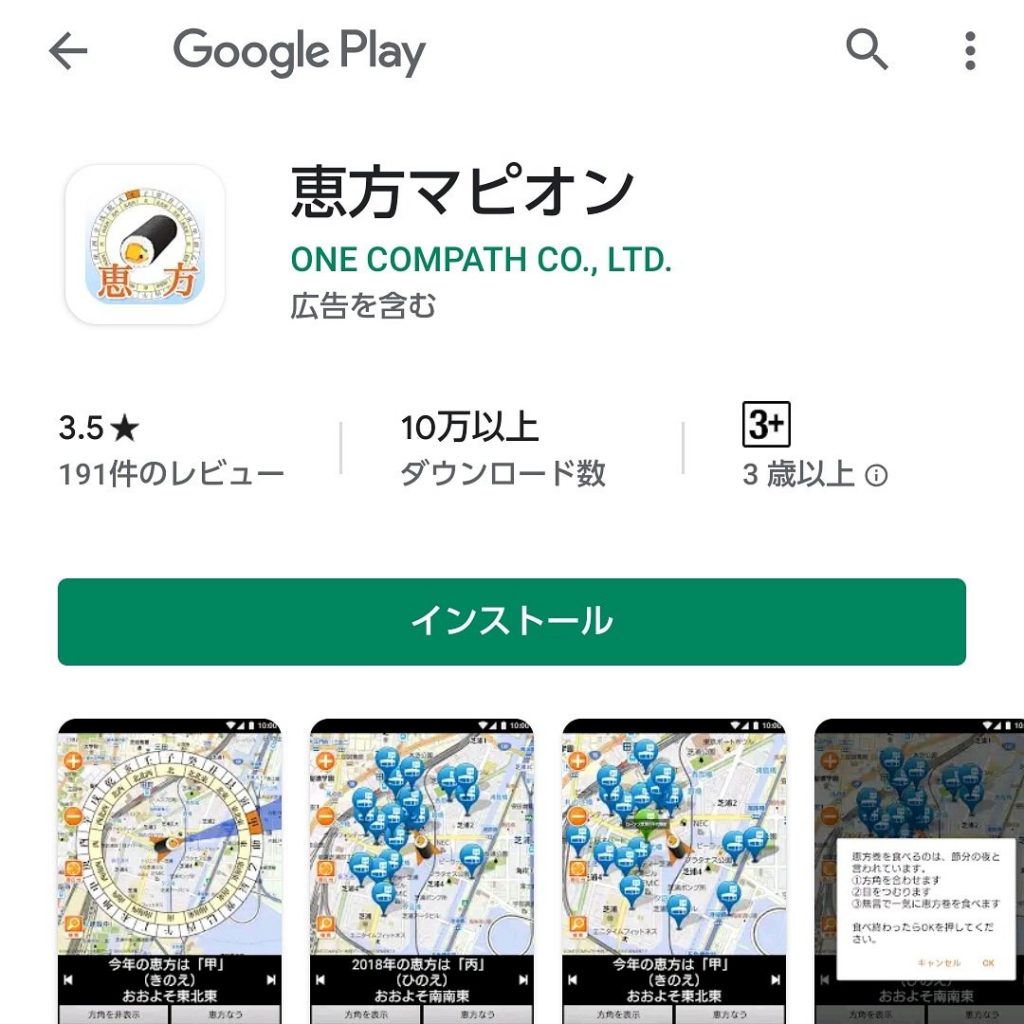The width and height of the screenshot is (1024, 1024).
Task: Show info for 3歳以上 content rating
Action: coord(876,476)
